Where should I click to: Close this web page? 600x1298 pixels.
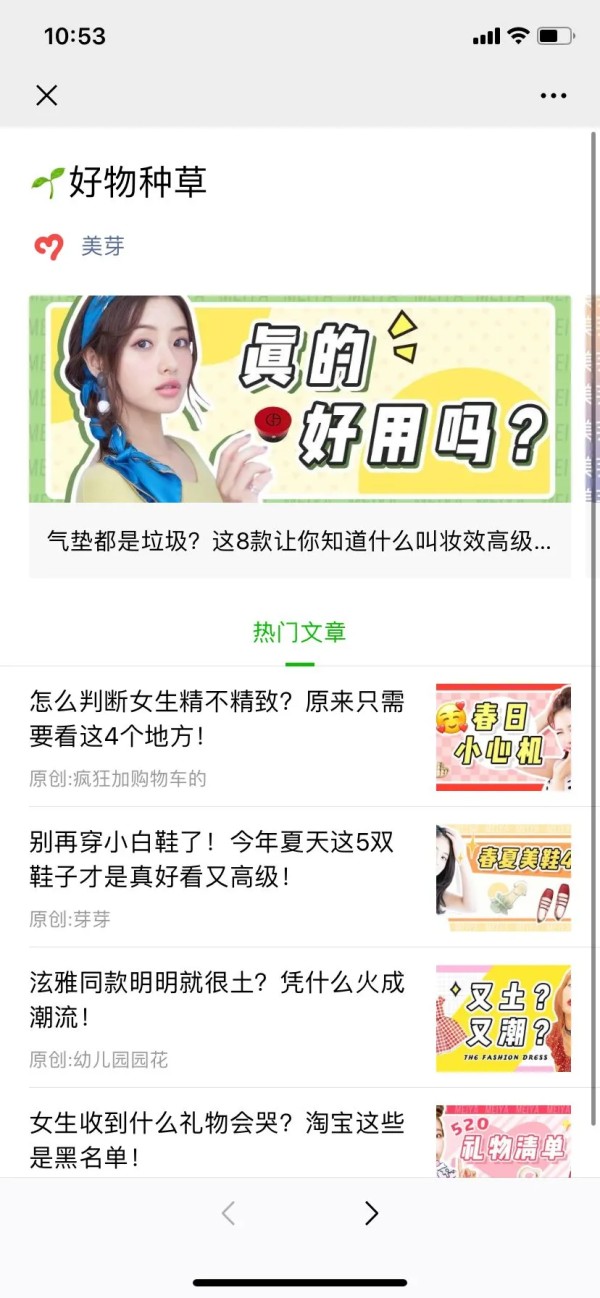(x=46, y=95)
